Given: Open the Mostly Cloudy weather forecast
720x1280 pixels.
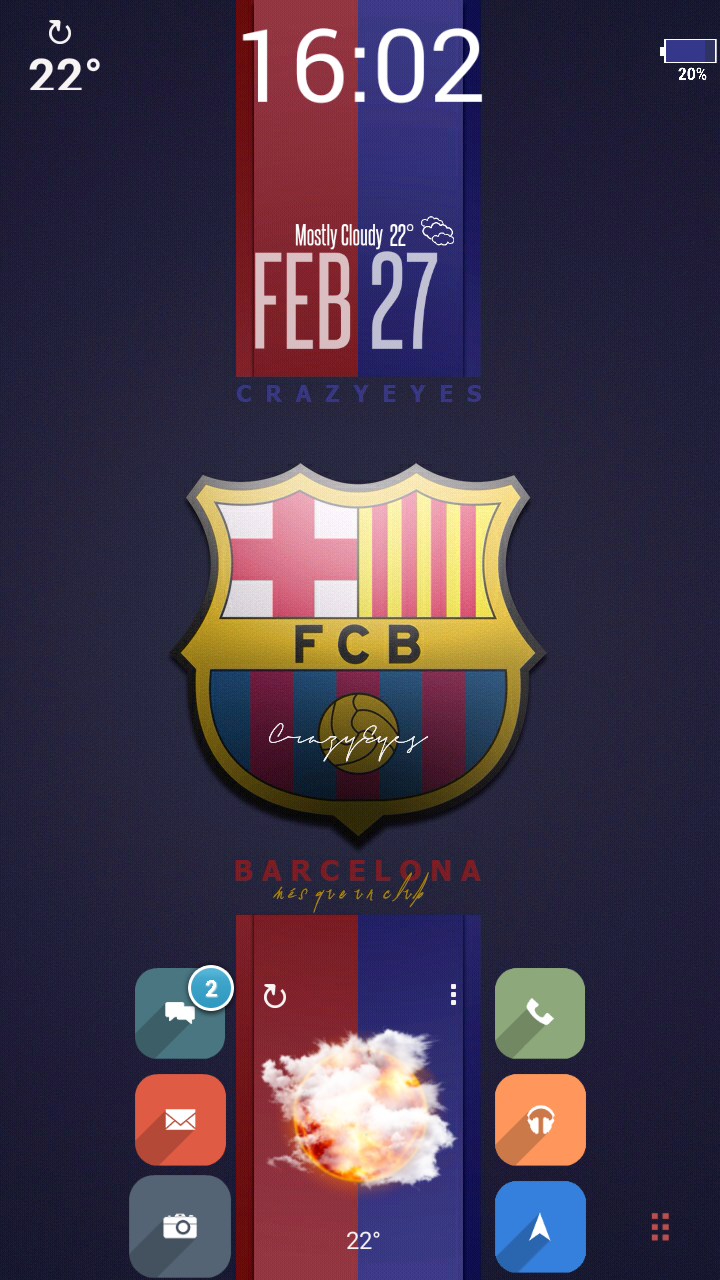Looking at the screenshot, I should tap(374, 235).
